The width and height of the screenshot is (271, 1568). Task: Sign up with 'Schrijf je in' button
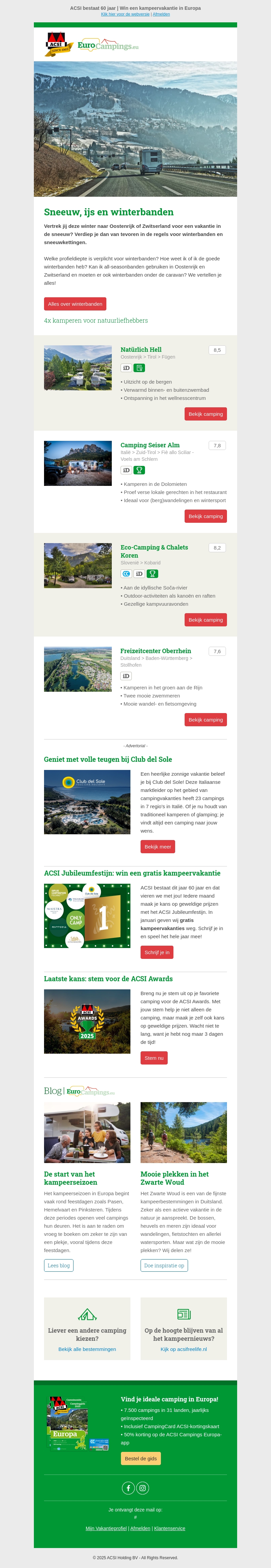pyautogui.click(x=157, y=952)
